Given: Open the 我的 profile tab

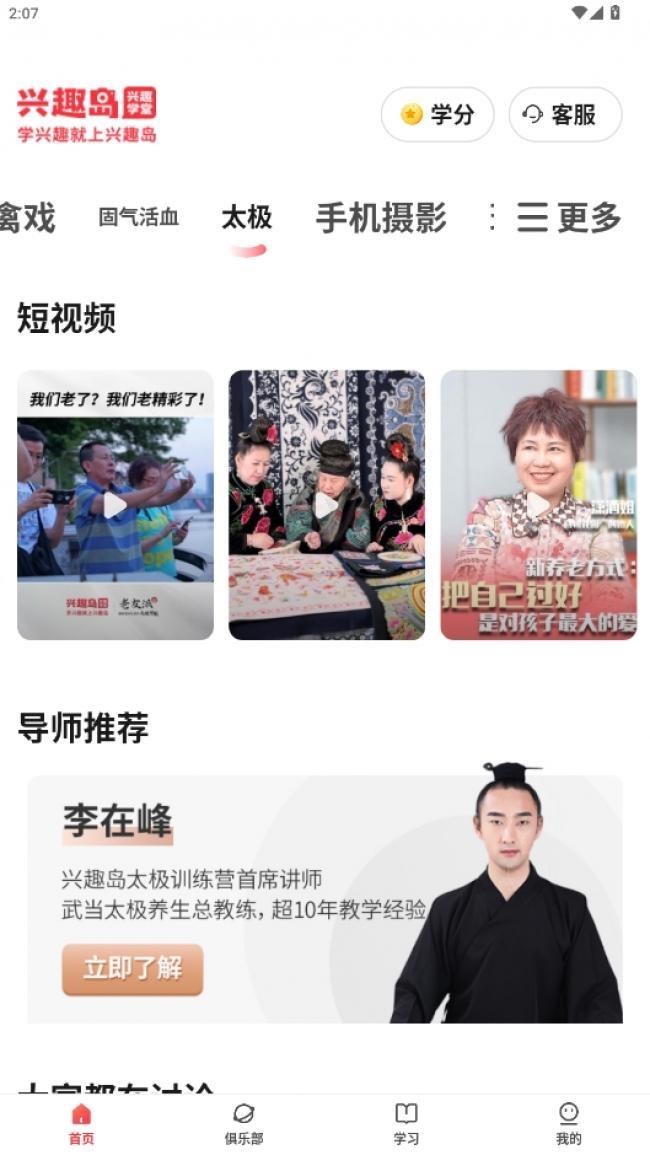Looking at the screenshot, I should (x=568, y=1124).
